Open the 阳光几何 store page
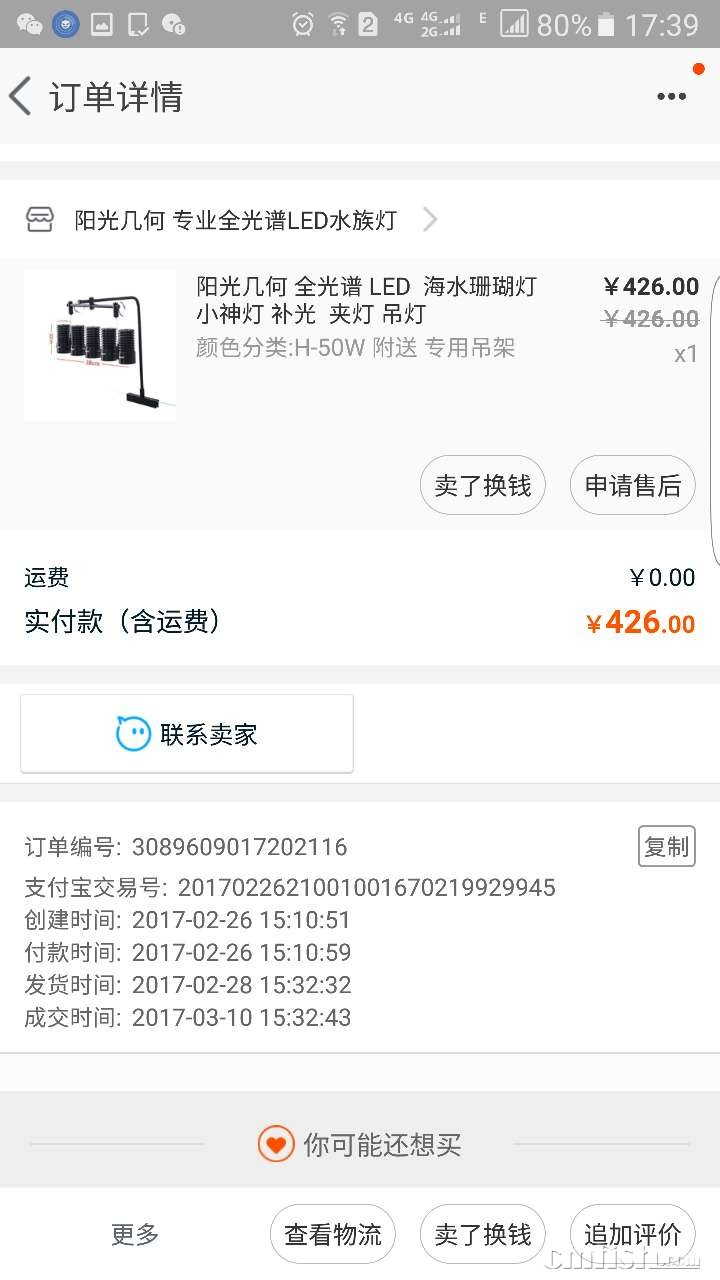 pyautogui.click(x=235, y=220)
